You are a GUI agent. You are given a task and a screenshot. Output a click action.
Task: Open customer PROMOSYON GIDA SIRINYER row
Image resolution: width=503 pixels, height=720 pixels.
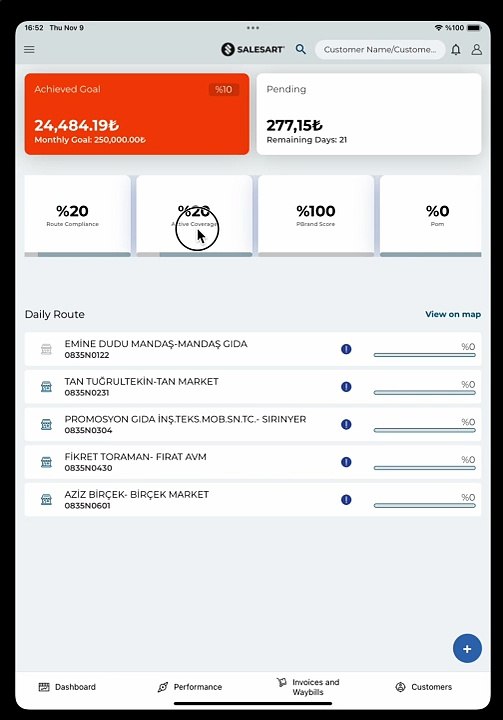click(253, 424)
